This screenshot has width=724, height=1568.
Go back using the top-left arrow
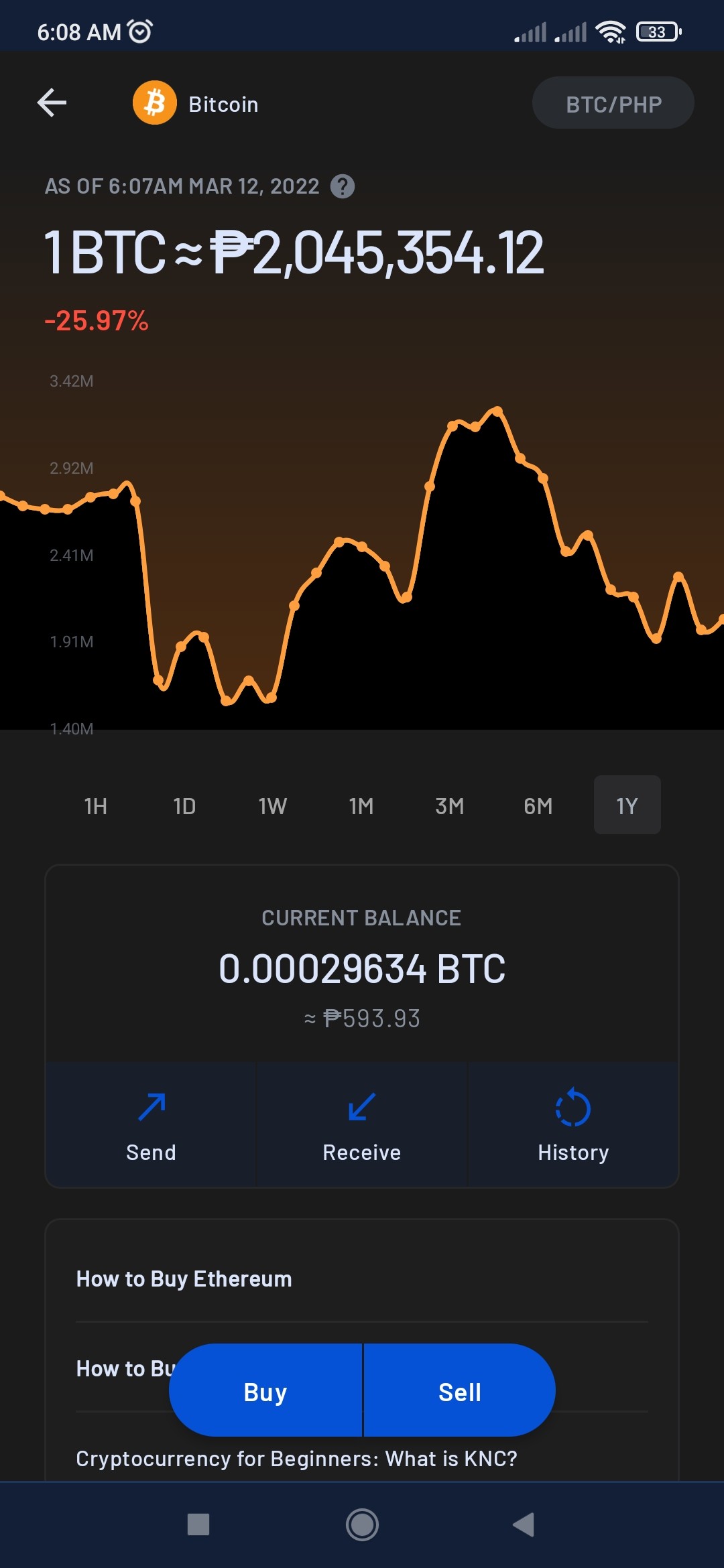(52, 103)
